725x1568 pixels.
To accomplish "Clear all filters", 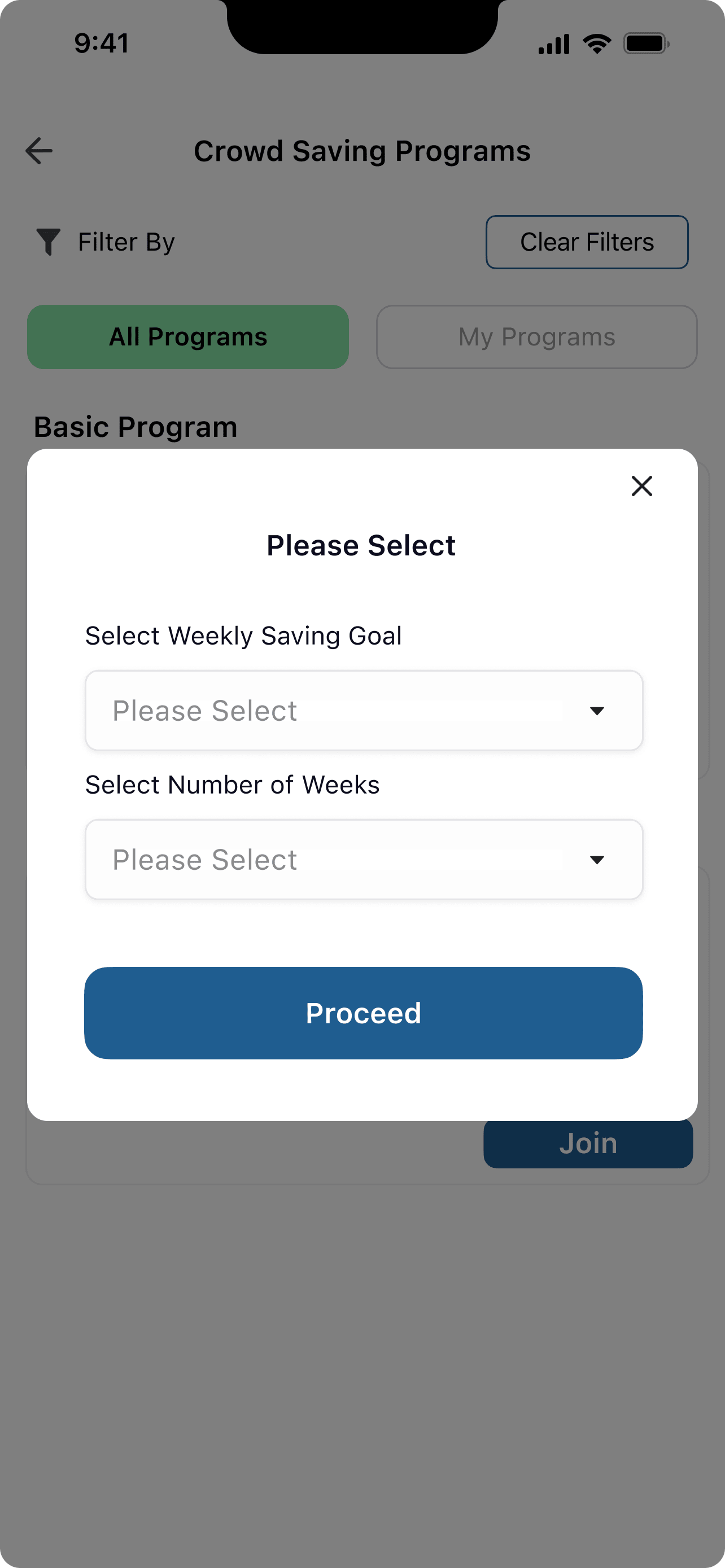I will pyautogui.click(x=587, y=242).
